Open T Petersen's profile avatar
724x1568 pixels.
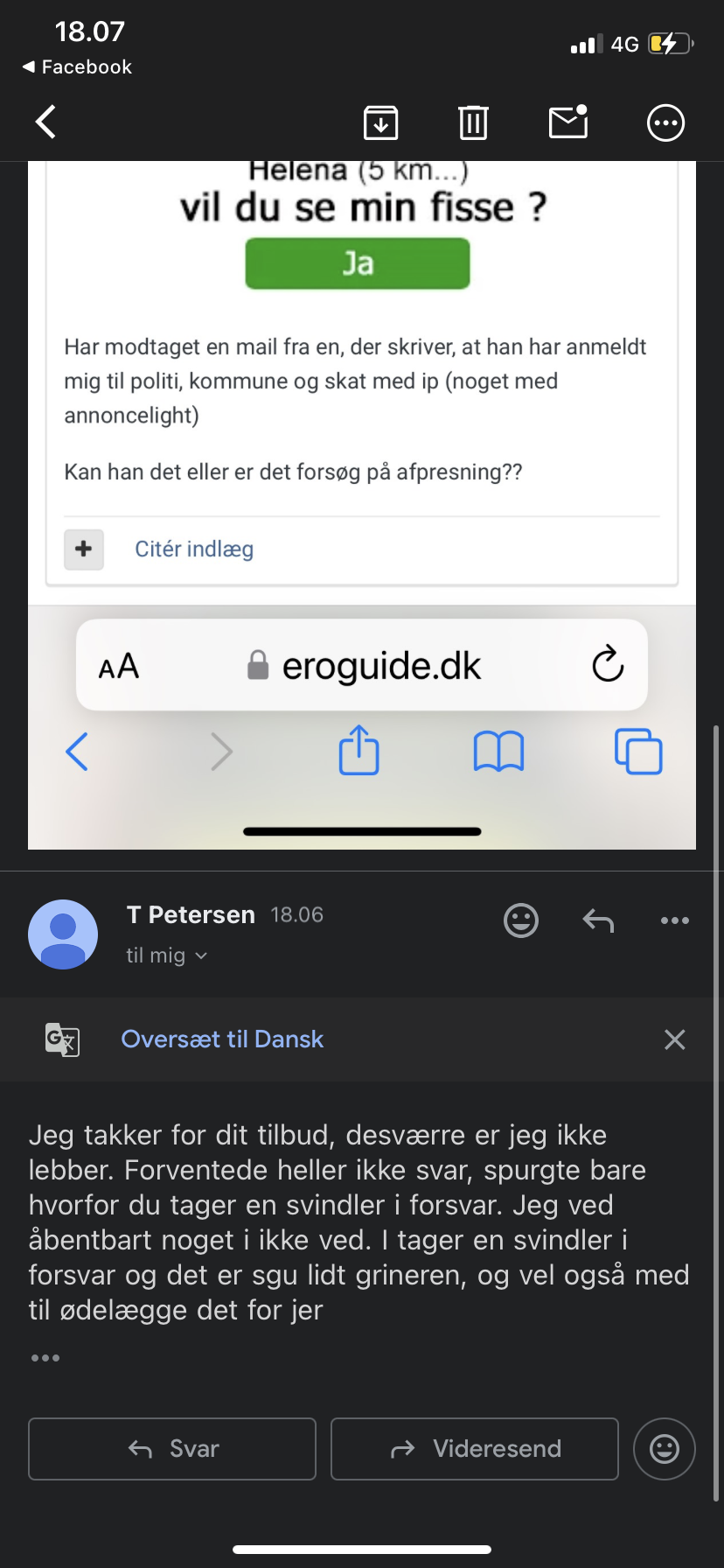pos(63,934)
